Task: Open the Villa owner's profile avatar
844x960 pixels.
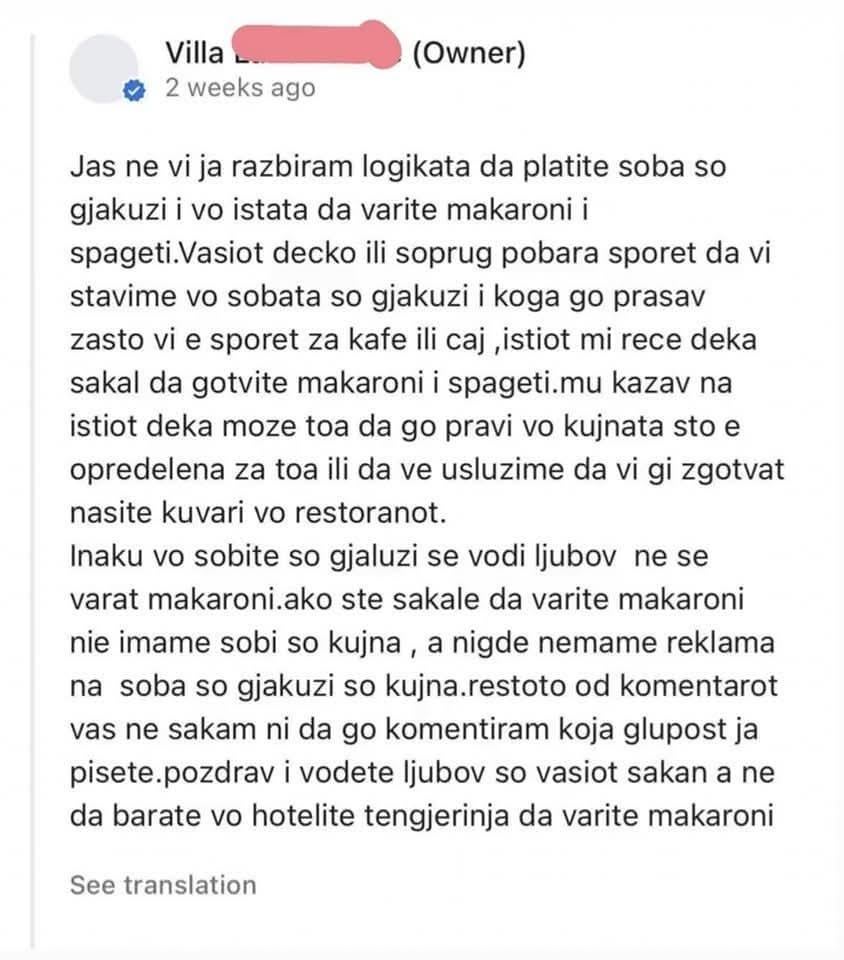Action: click(104, 69)
